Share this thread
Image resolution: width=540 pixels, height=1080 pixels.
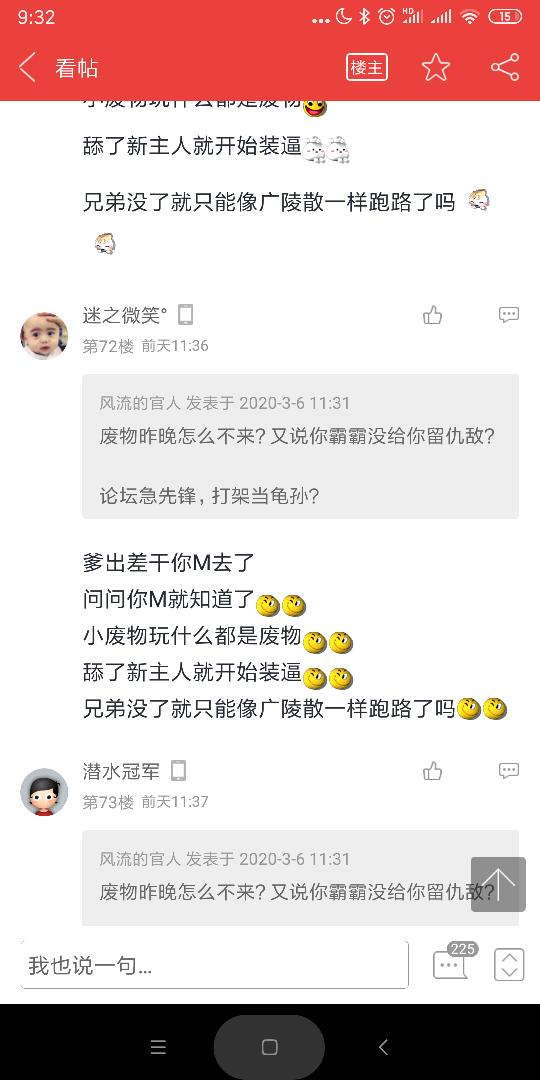pos(505,68)
